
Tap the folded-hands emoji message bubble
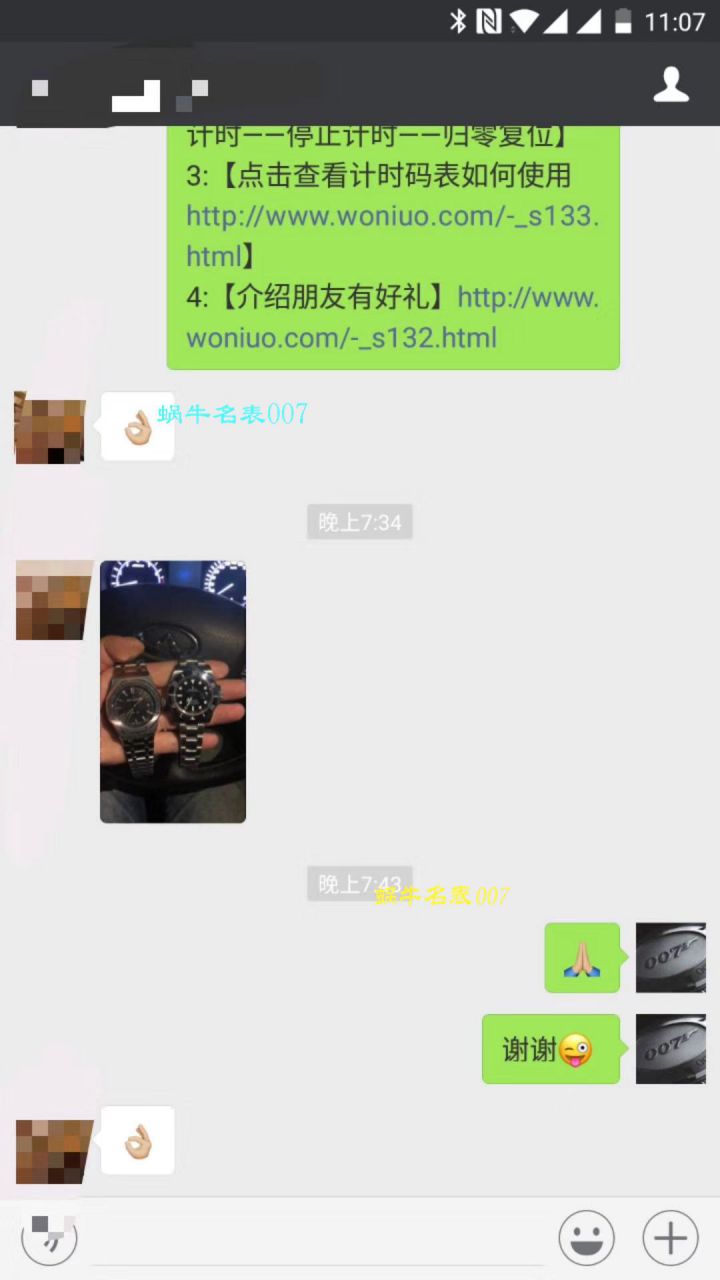pos(582,957)
